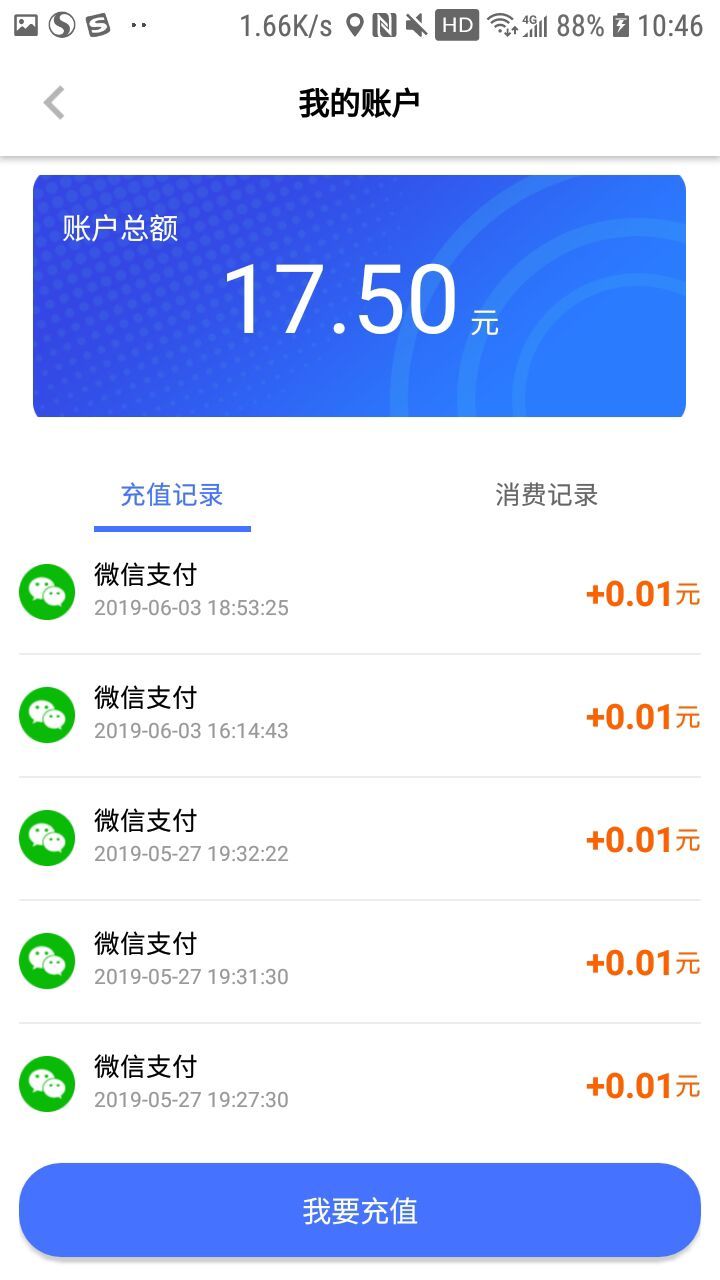Click the WeChat Pay icon on the last recharge record
Viewport: 720px width, 1280px height.
click(x=47, y=1083)
